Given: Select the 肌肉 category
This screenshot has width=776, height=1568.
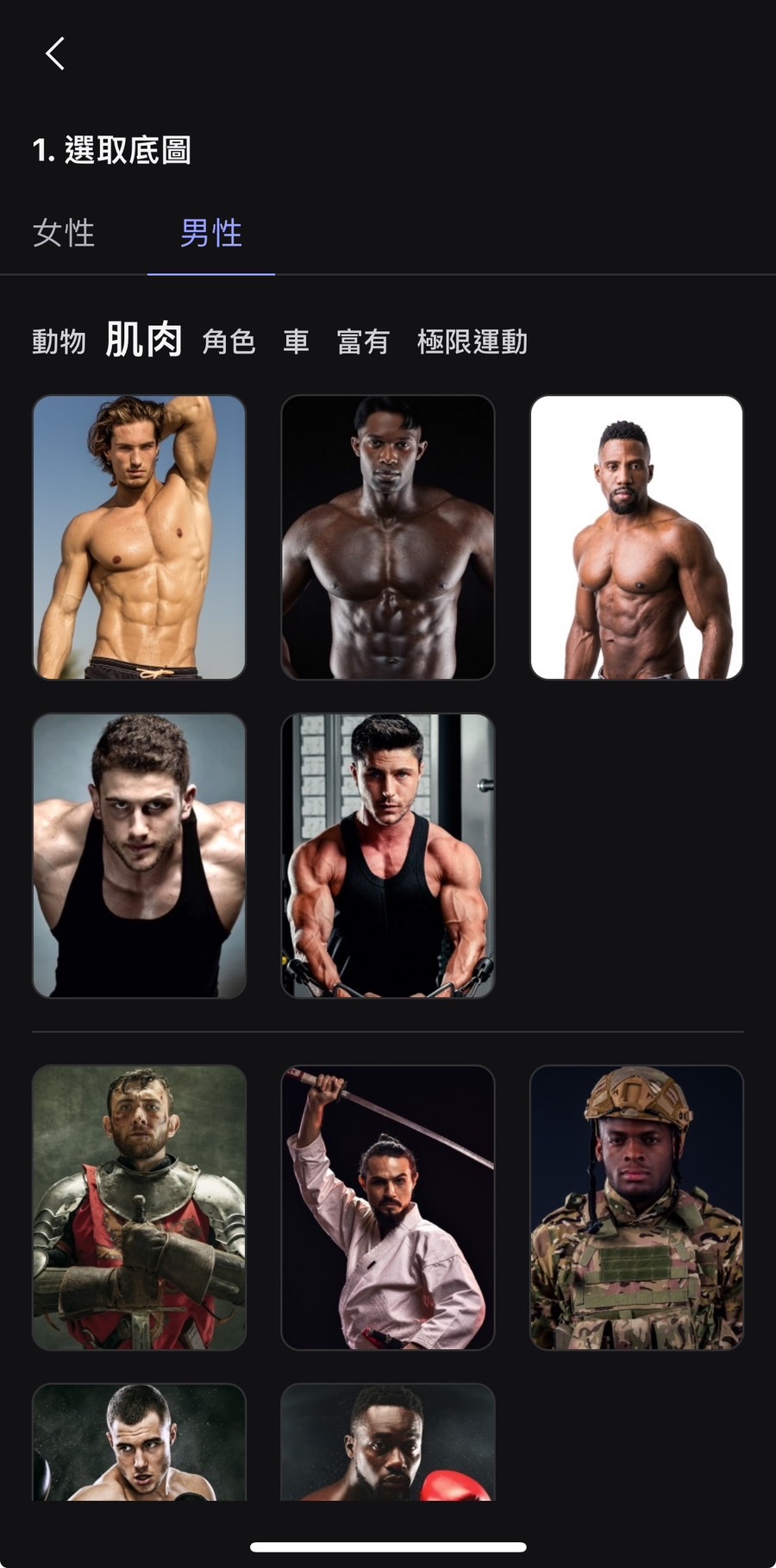Looking at the screenshot, I should click(x=144, y=340).
